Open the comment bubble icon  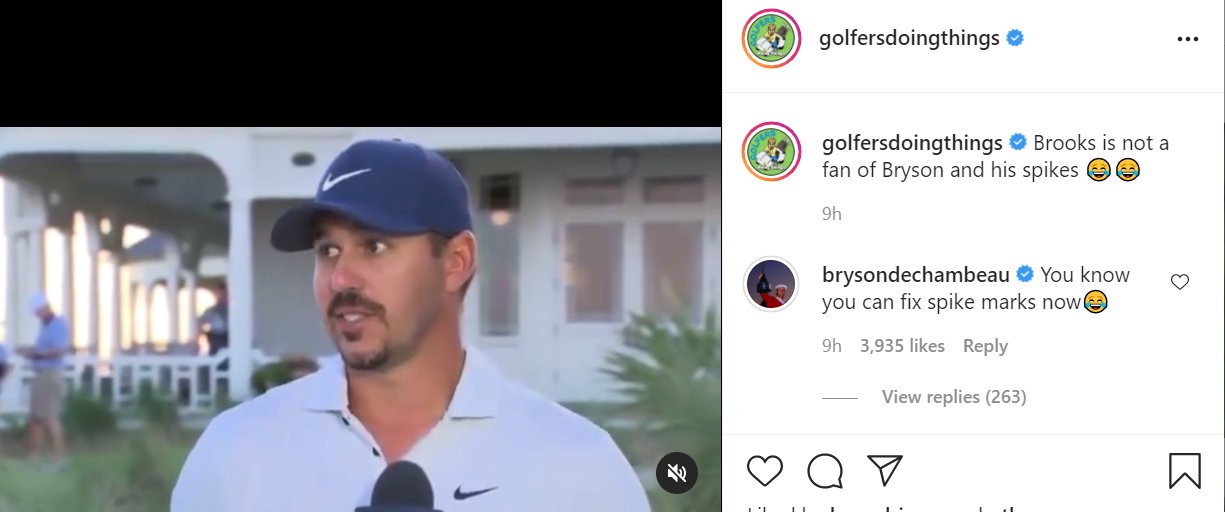coord(825,470)
